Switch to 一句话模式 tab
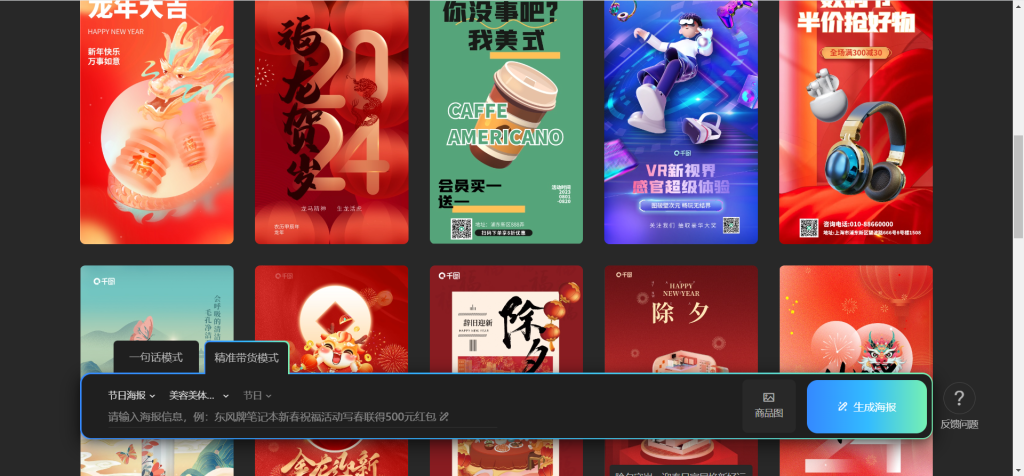 point(156,358)
